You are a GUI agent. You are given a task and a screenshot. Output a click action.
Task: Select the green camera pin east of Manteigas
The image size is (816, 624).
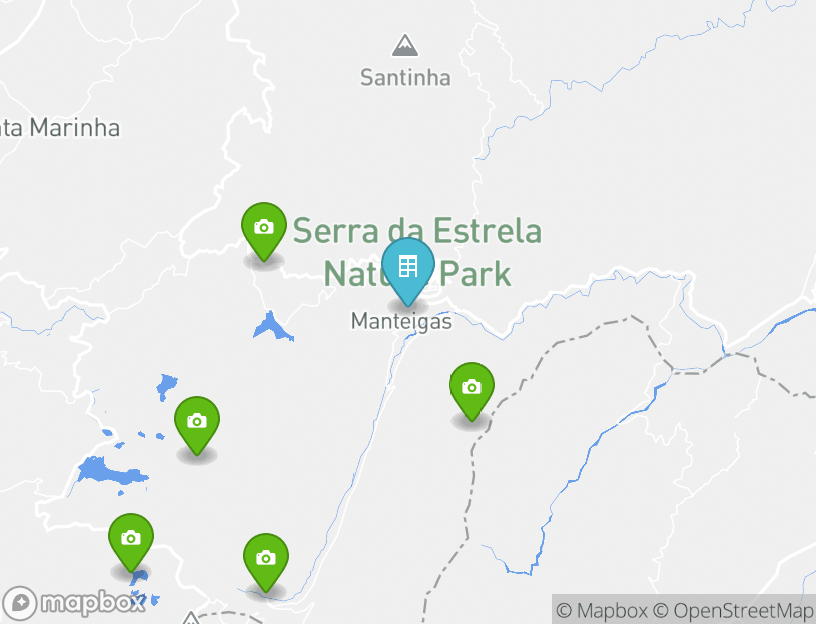click(472, 388)
